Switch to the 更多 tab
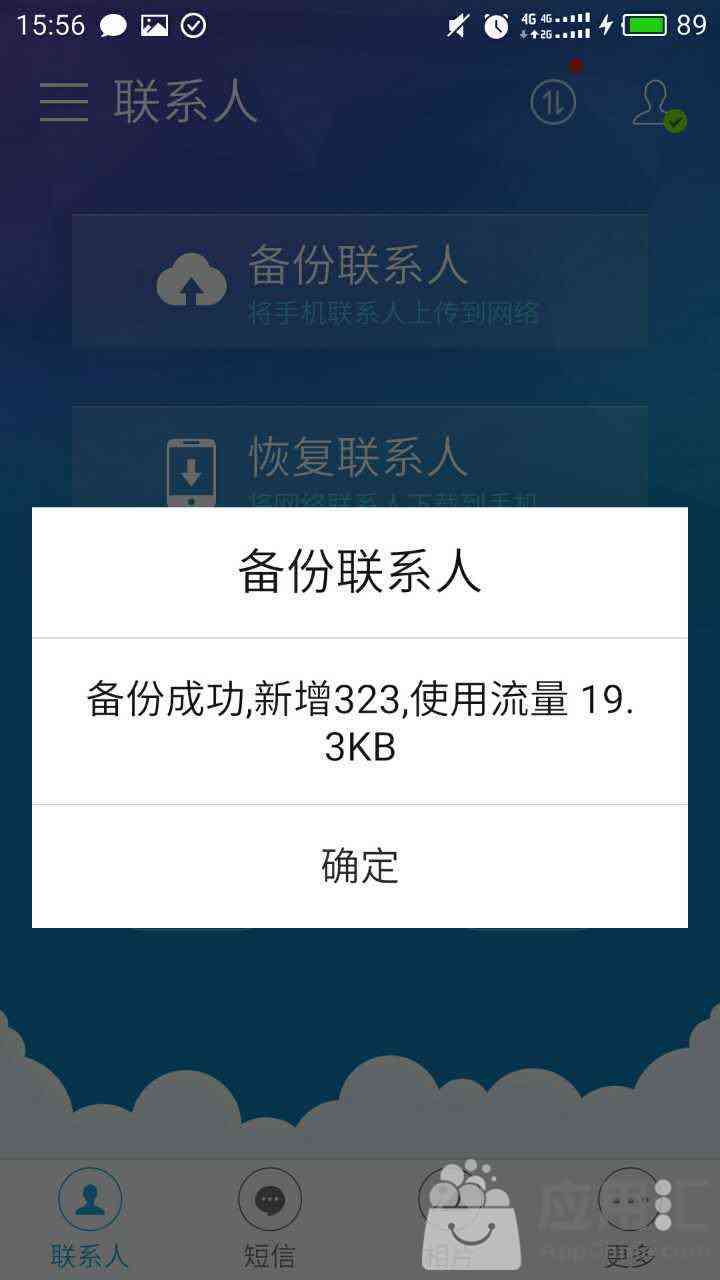Image resolution: width=720 pixels, height=1280 pixels. click(630, 1219)
